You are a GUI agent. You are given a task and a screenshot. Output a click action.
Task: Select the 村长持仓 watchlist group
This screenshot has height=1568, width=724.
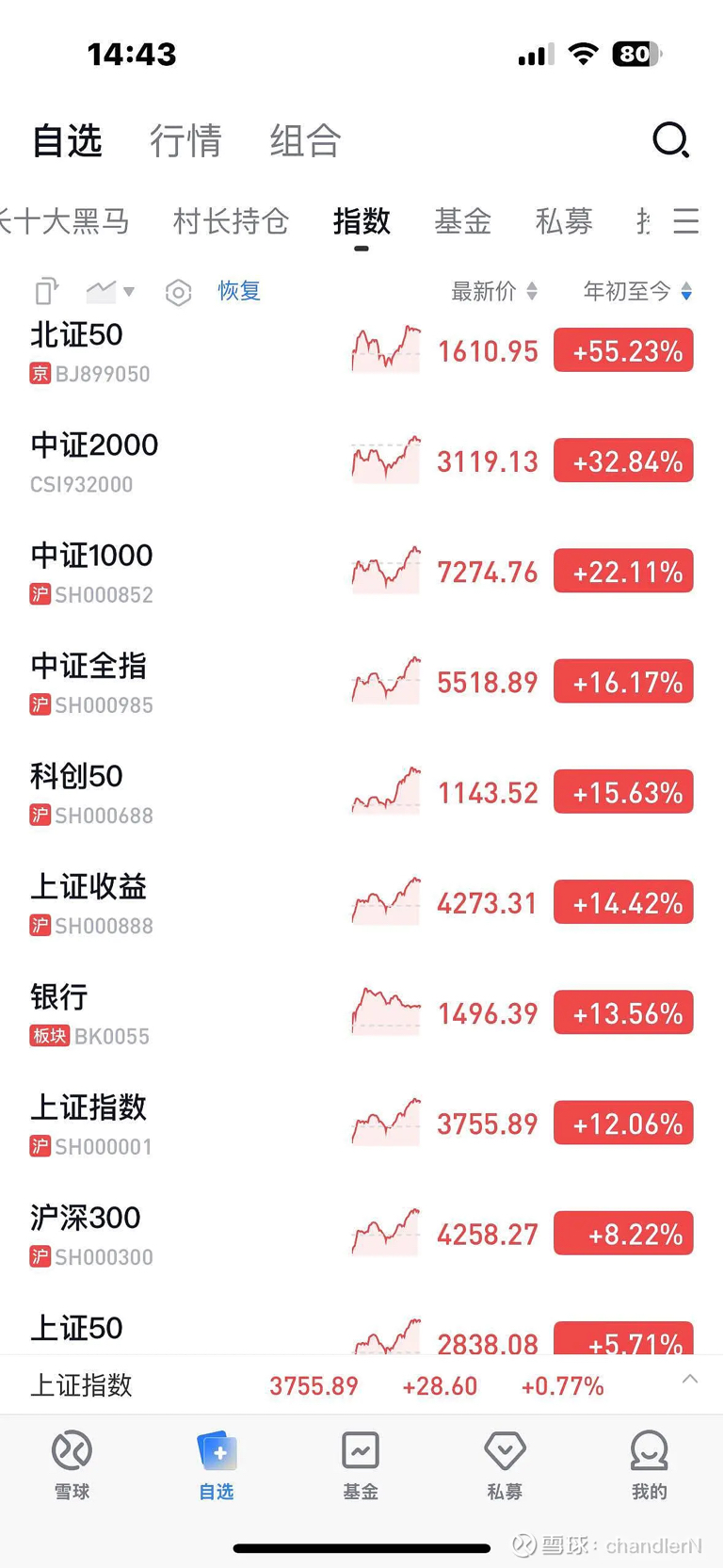[x=231, y=221]
